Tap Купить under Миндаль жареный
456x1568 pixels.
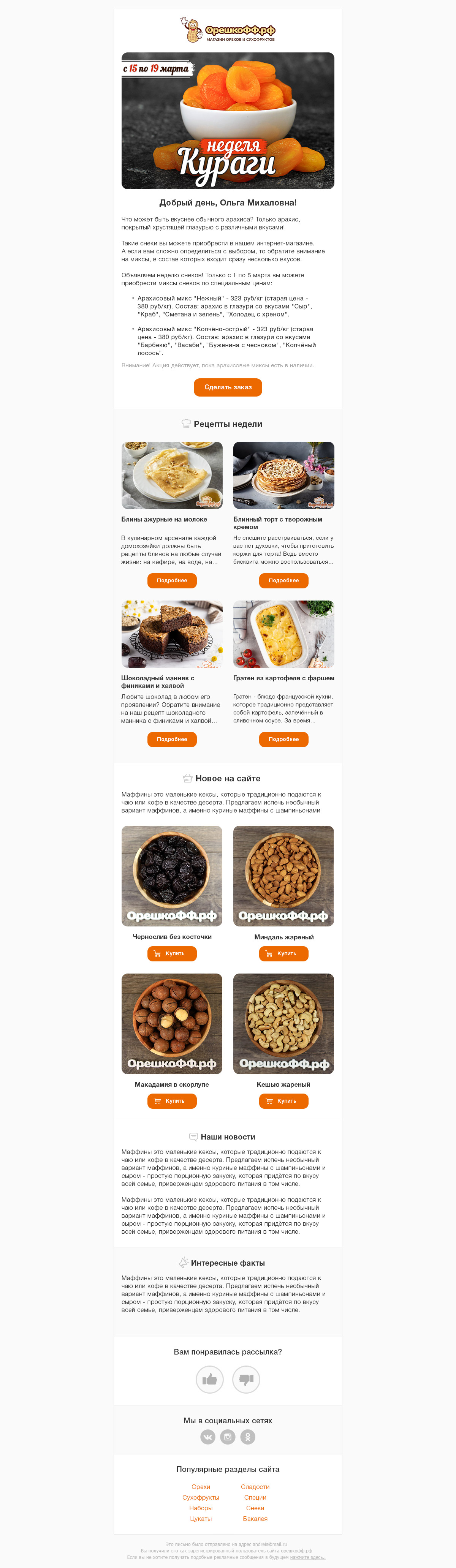(x=284, y=953)
